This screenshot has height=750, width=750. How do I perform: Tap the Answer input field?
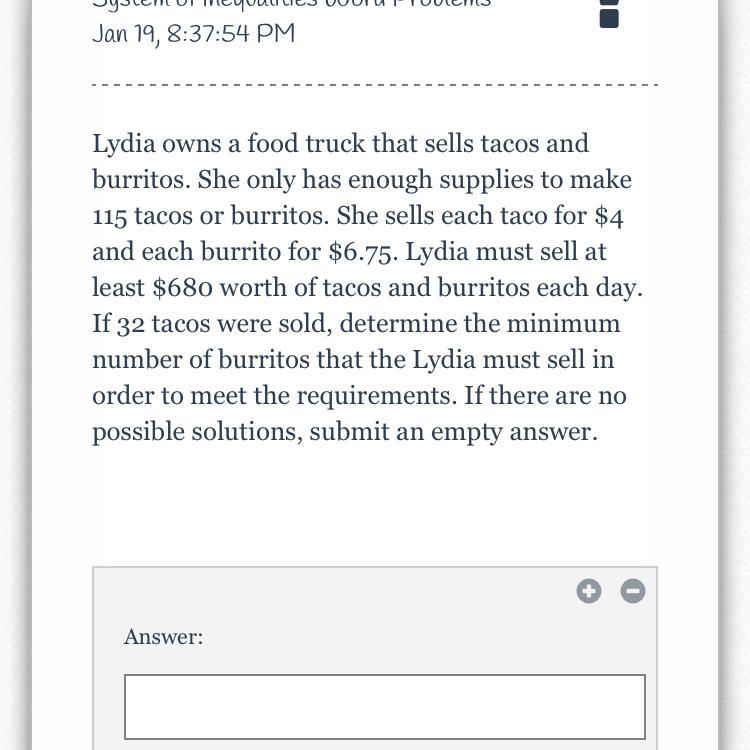click(x=384, y=706)
